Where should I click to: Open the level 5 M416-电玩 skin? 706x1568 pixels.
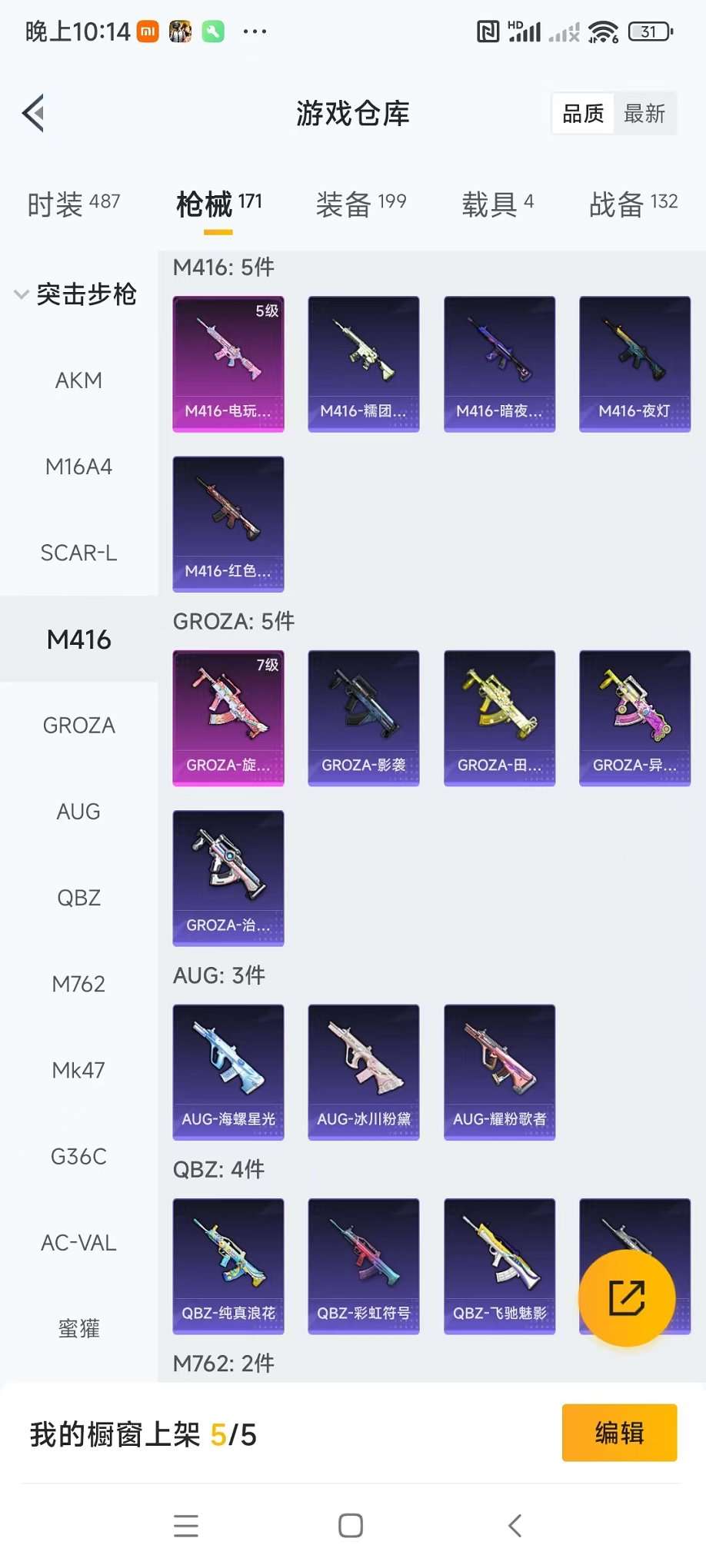click(x=228, y=364)
